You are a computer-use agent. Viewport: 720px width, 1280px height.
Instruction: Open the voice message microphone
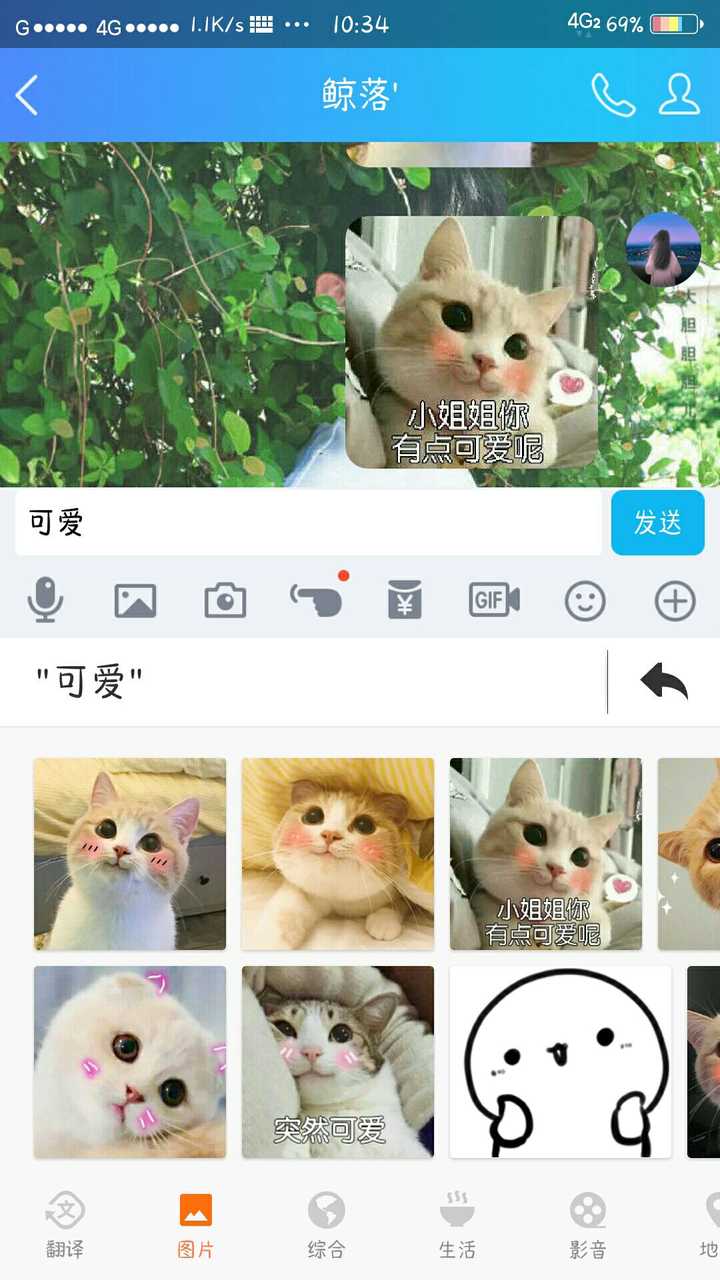click(x=45, y=601)
